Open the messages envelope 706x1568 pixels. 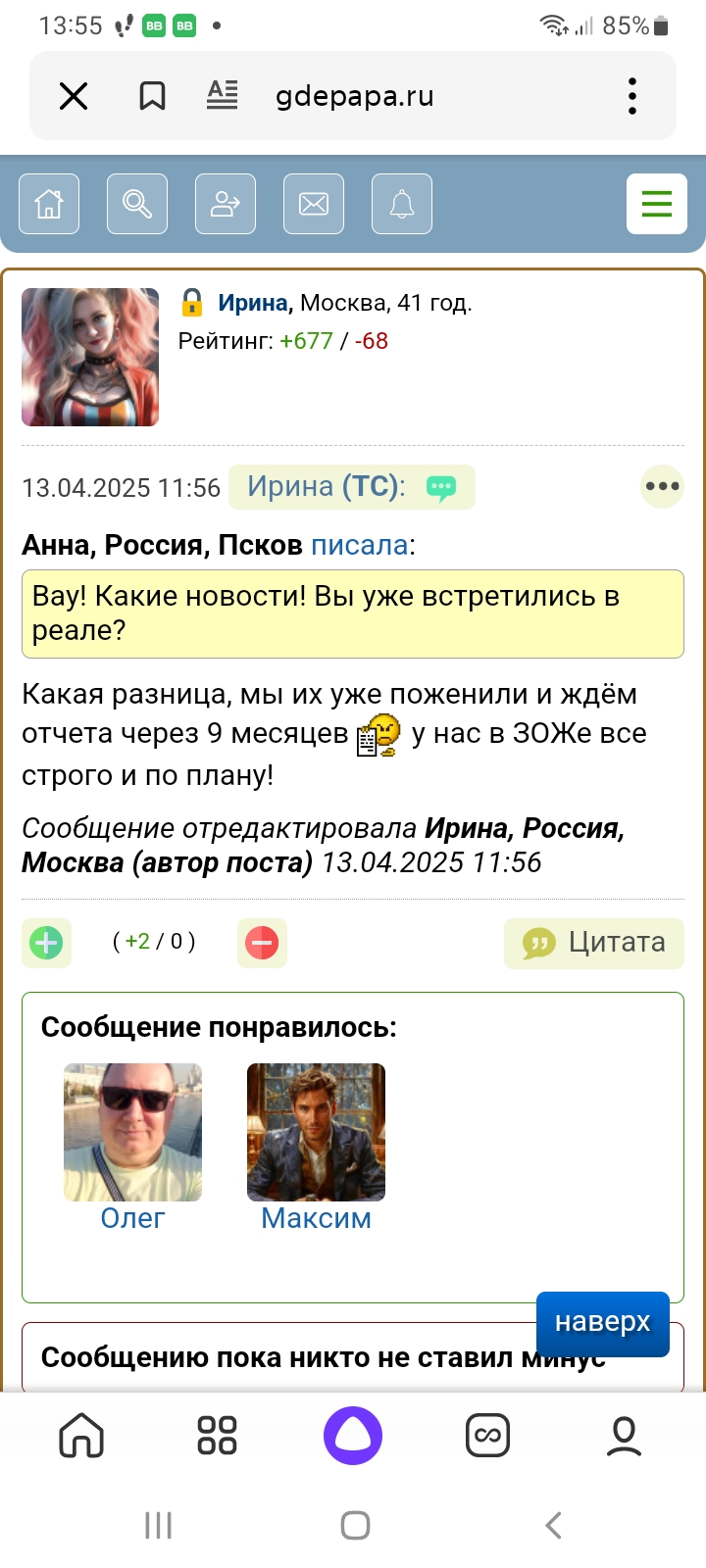pyautogui.click(x=314, y=204)
